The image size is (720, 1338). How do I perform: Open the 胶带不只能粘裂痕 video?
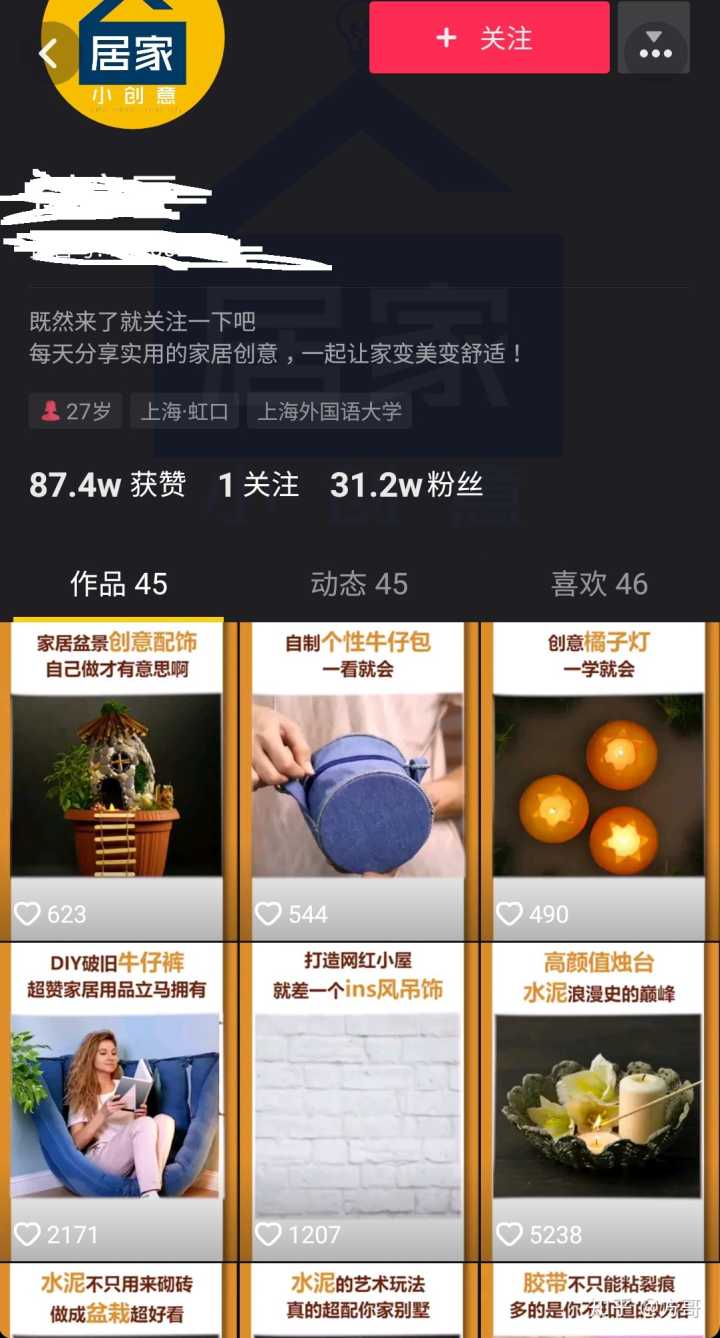[599, 1300]
